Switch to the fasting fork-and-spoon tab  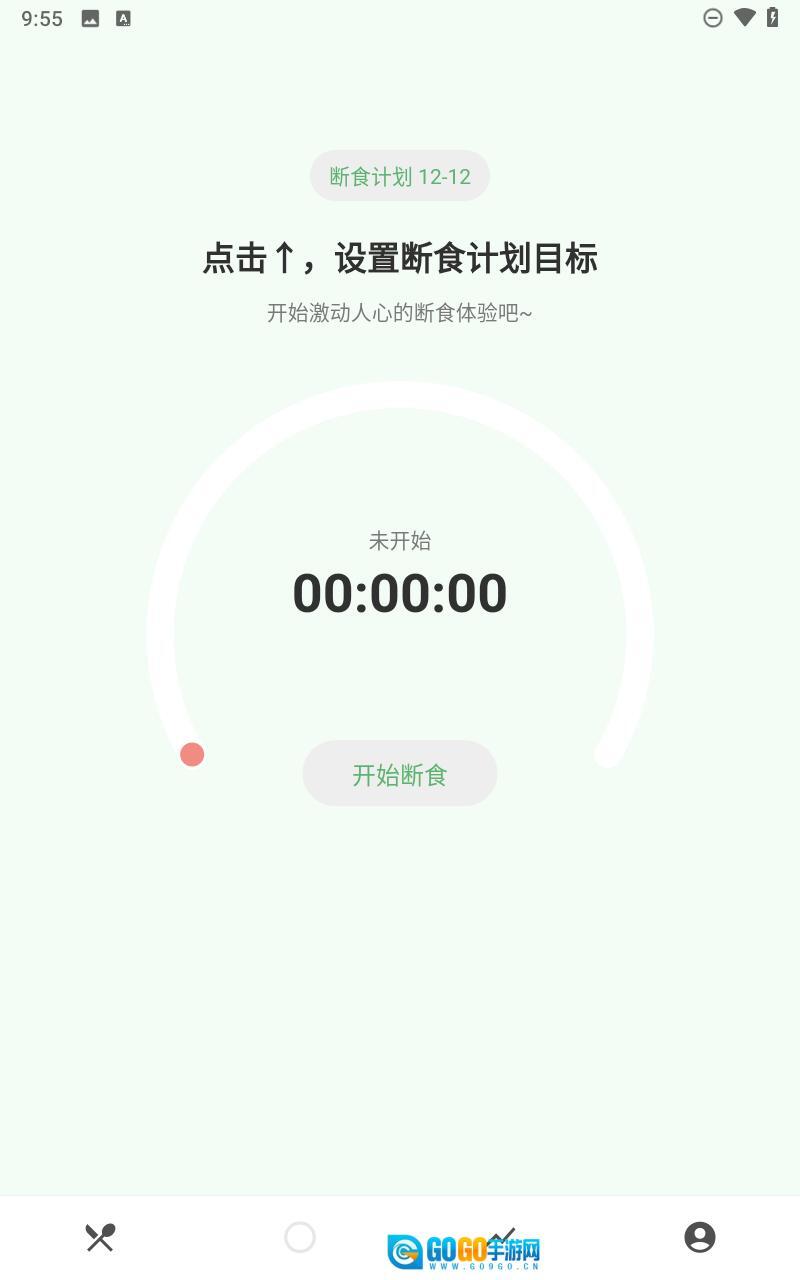pyautogui.click(x=100, y=1237)
